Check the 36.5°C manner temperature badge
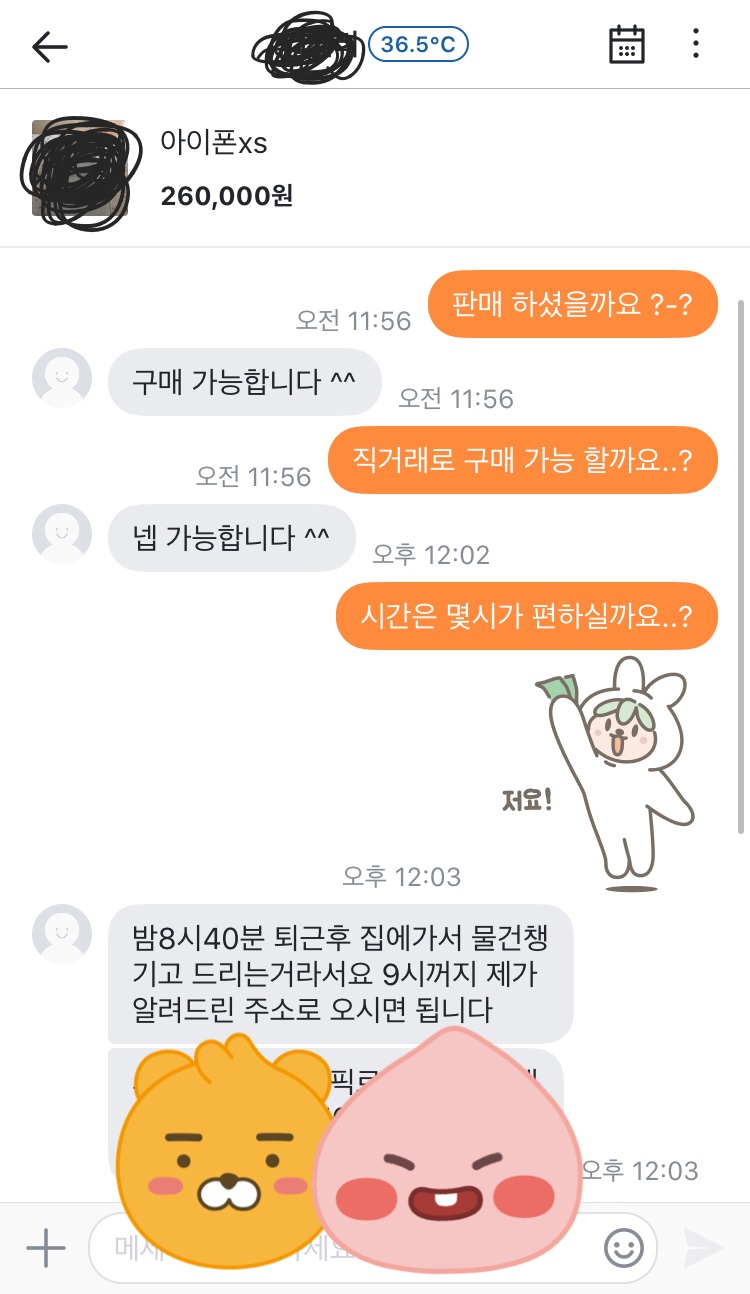 pyautogui.click(x=418, y=45)
